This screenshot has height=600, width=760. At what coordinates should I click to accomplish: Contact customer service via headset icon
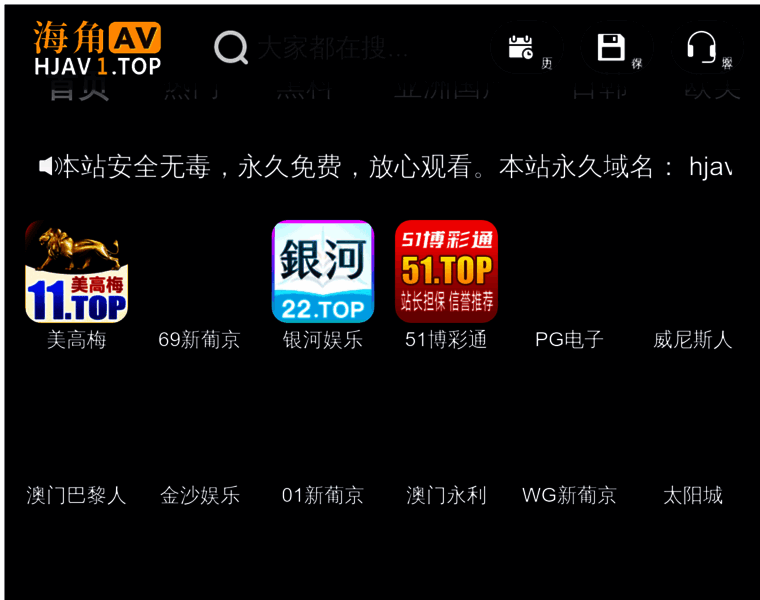click(x=701, y=47)
